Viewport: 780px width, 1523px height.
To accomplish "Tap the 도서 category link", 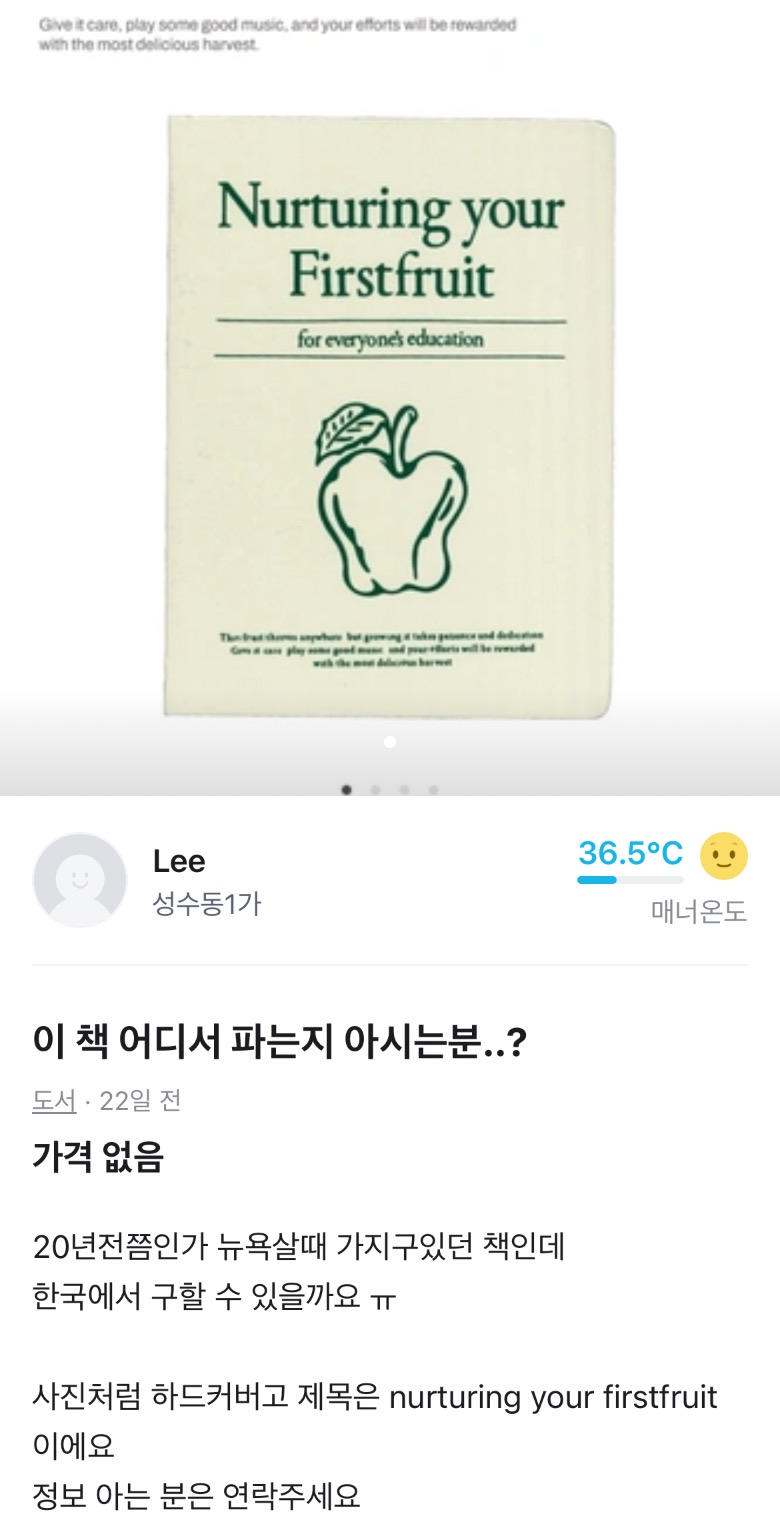I will point(54,1101).
